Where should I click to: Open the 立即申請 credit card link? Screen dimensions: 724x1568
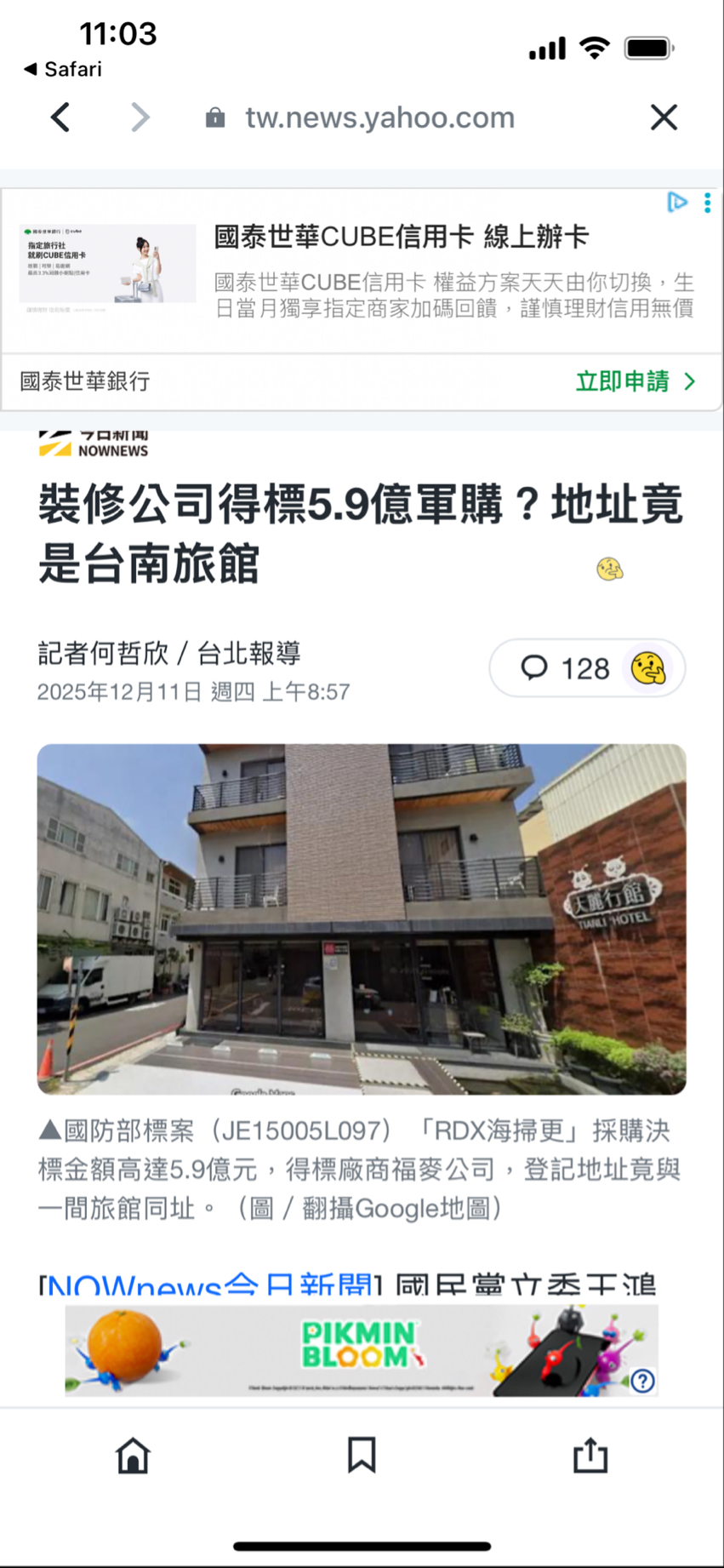point(635,381)
